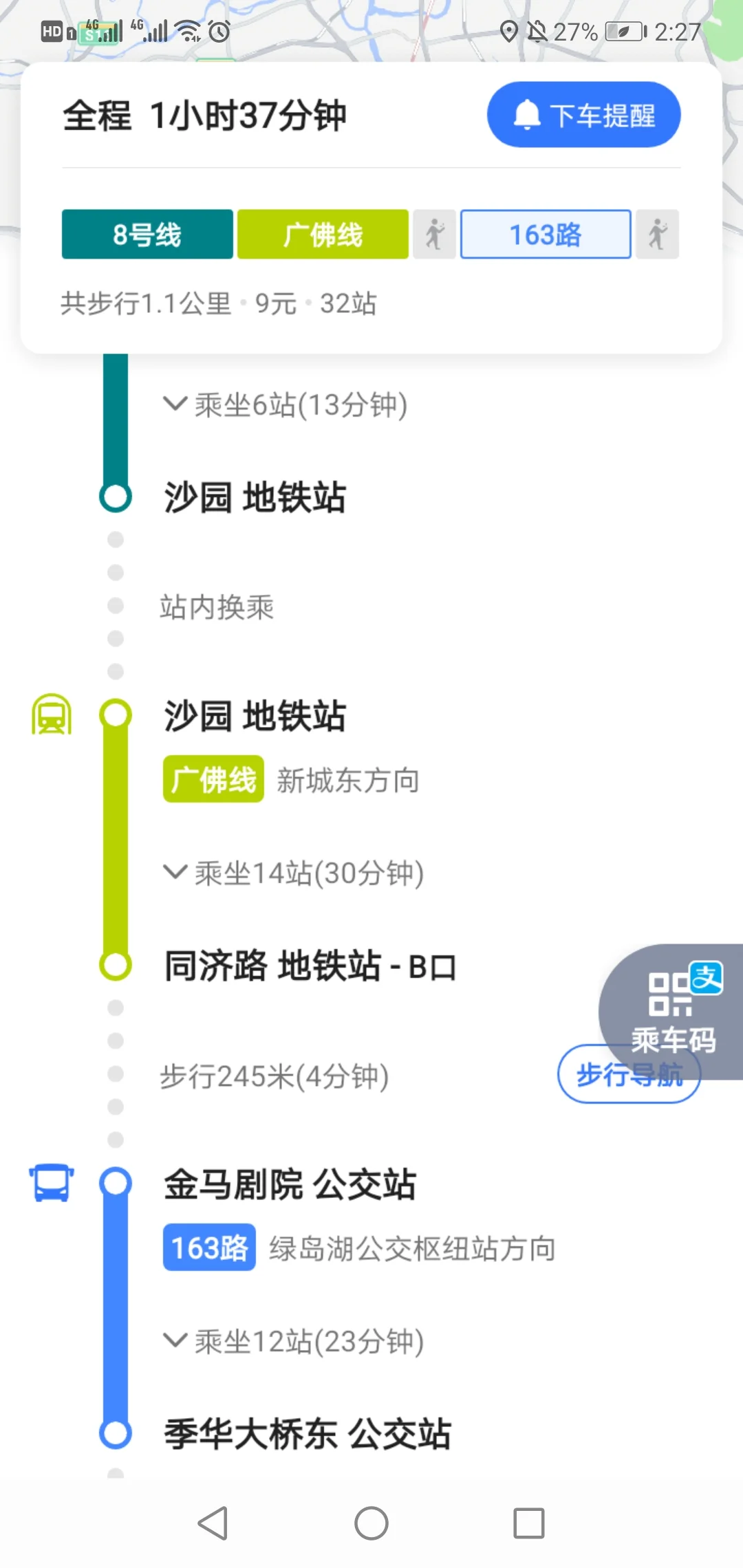This screenshot has height=1568, width=743.
Task: Check the battery level indicator showing 27%
Action: [x=619, y=30]
